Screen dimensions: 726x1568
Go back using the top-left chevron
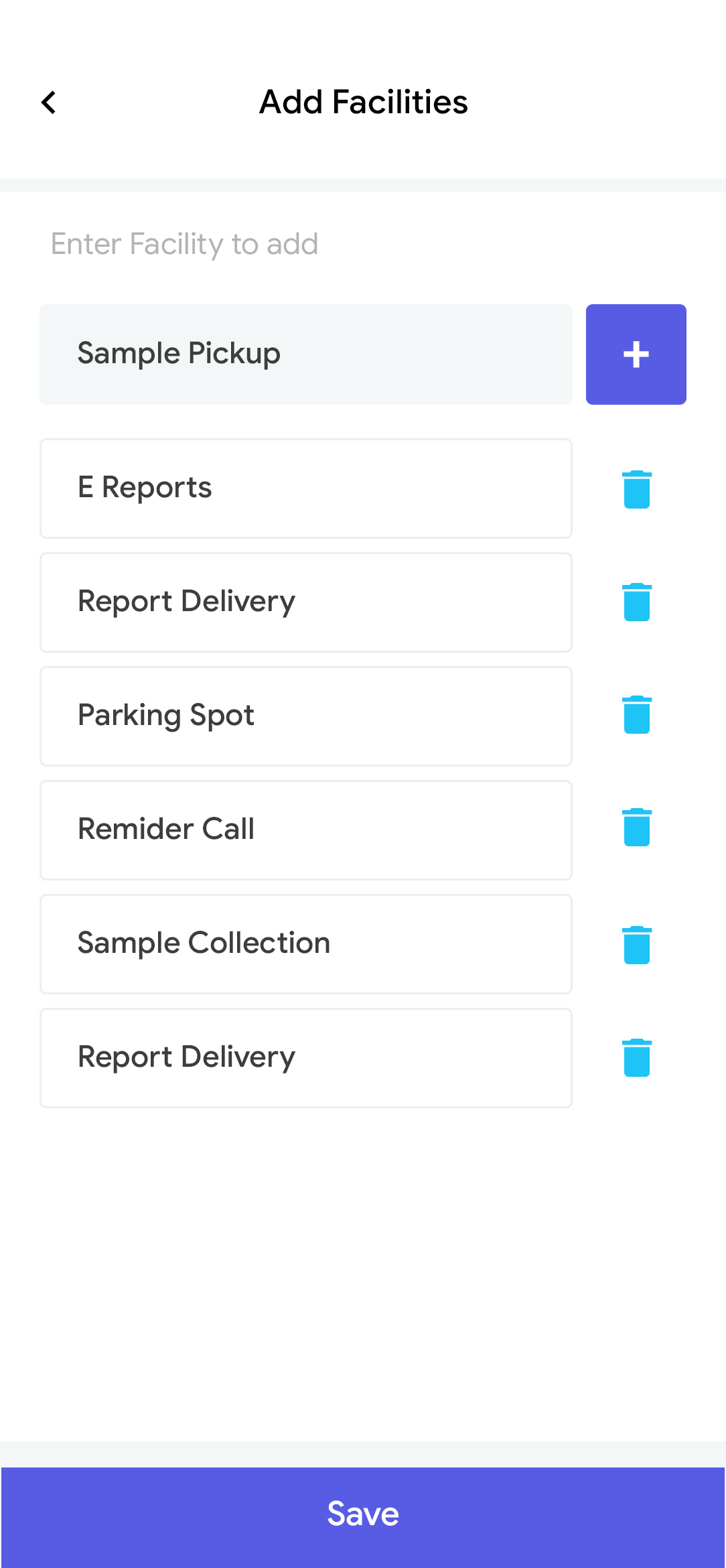(48, 102)
